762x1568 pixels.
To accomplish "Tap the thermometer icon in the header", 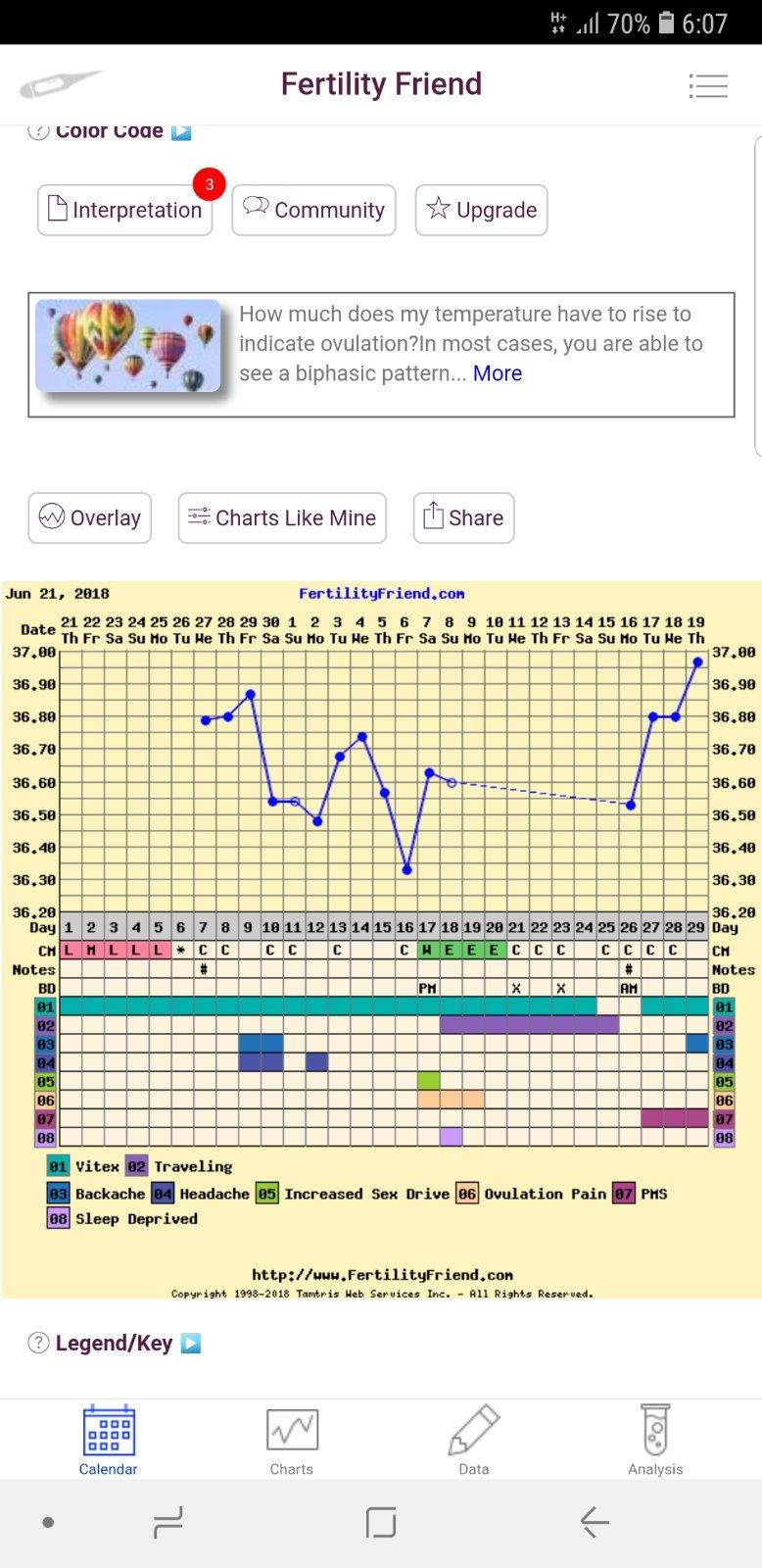I will pyautogui.click(x=59, y=85).
